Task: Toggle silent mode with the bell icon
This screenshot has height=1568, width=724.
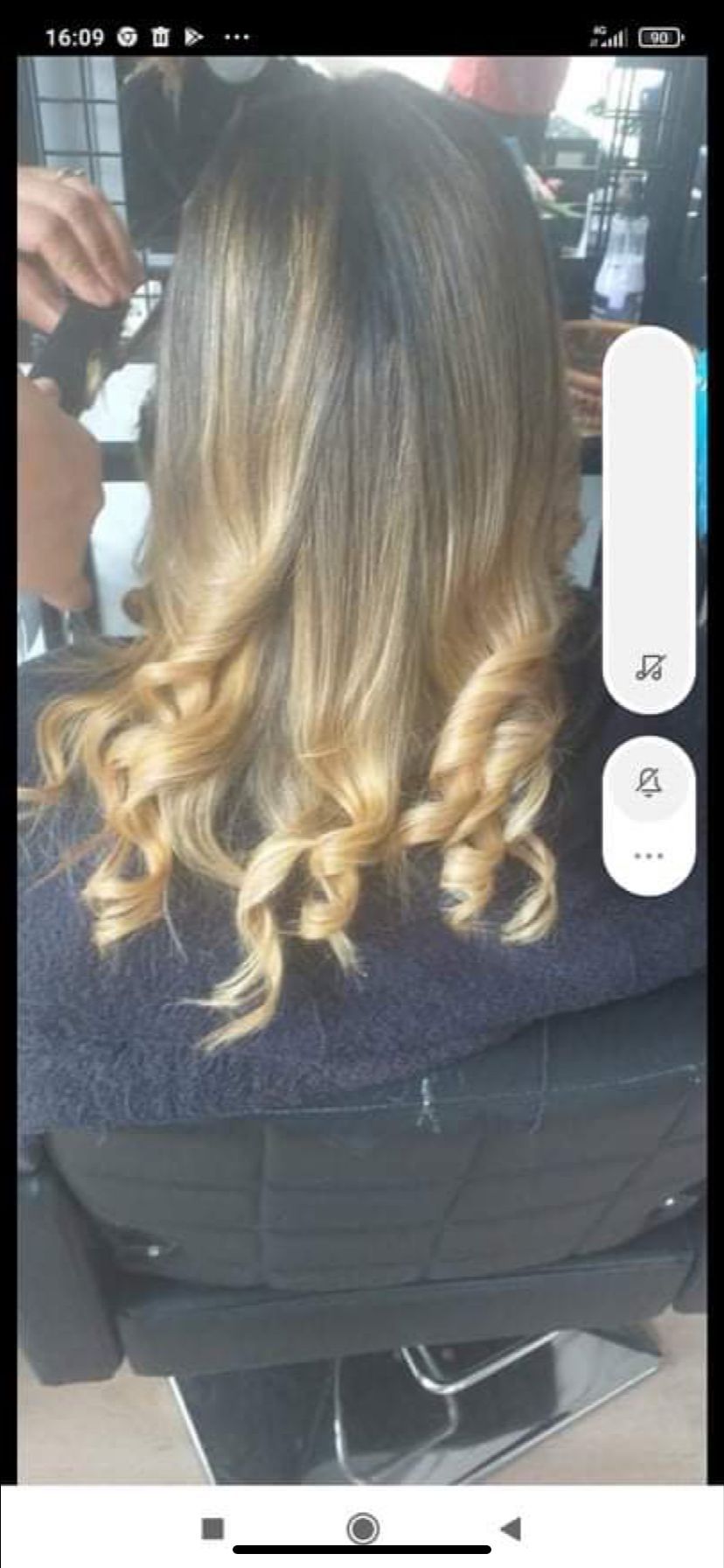Action: coord(649,781)
